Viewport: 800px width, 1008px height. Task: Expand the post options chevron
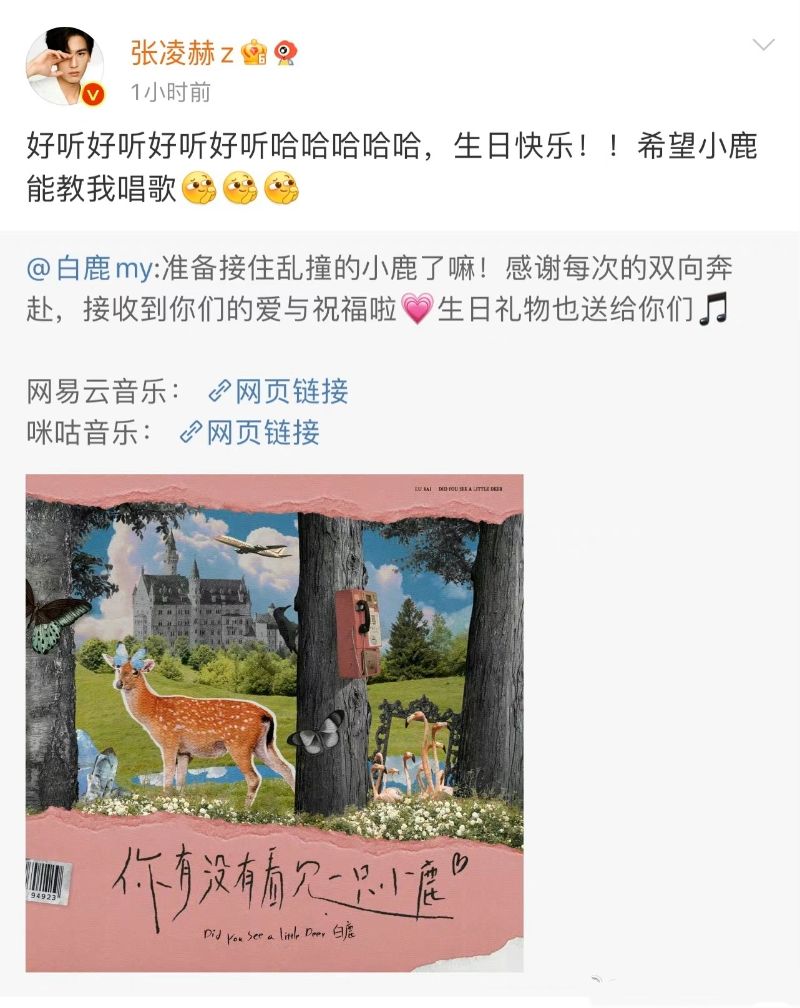(763, 45)
